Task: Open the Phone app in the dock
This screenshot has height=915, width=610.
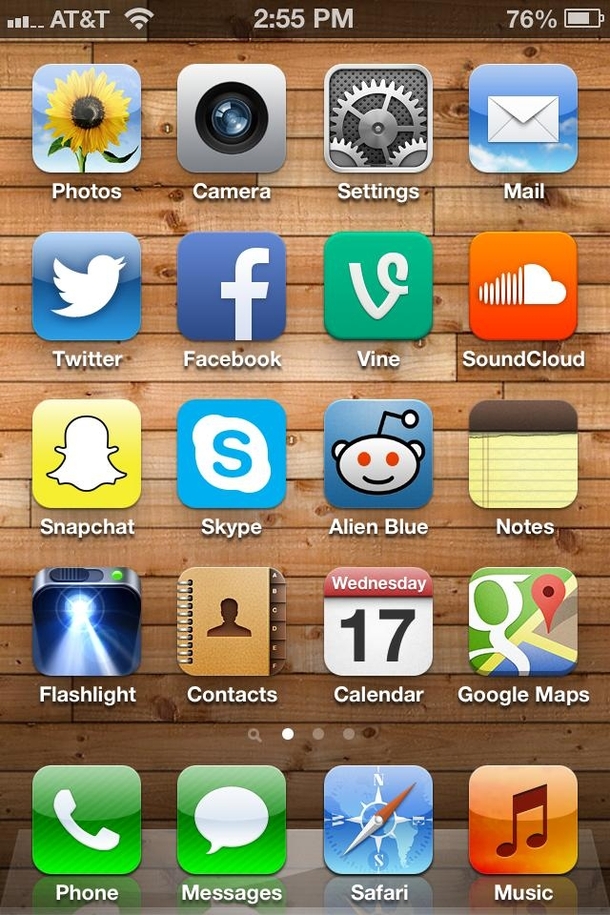Action: (86, 820)
